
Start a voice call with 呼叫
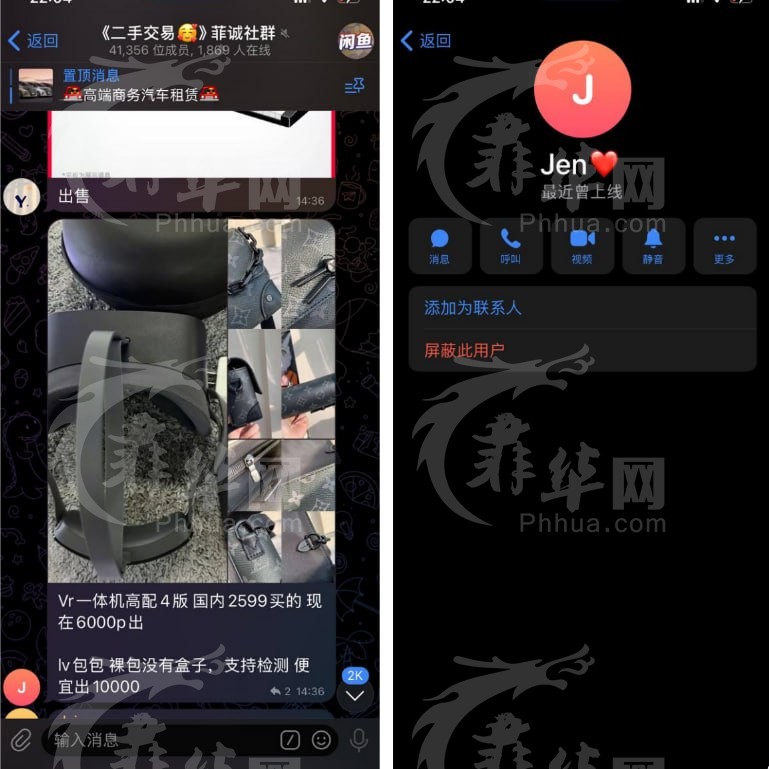pos(511,246)
